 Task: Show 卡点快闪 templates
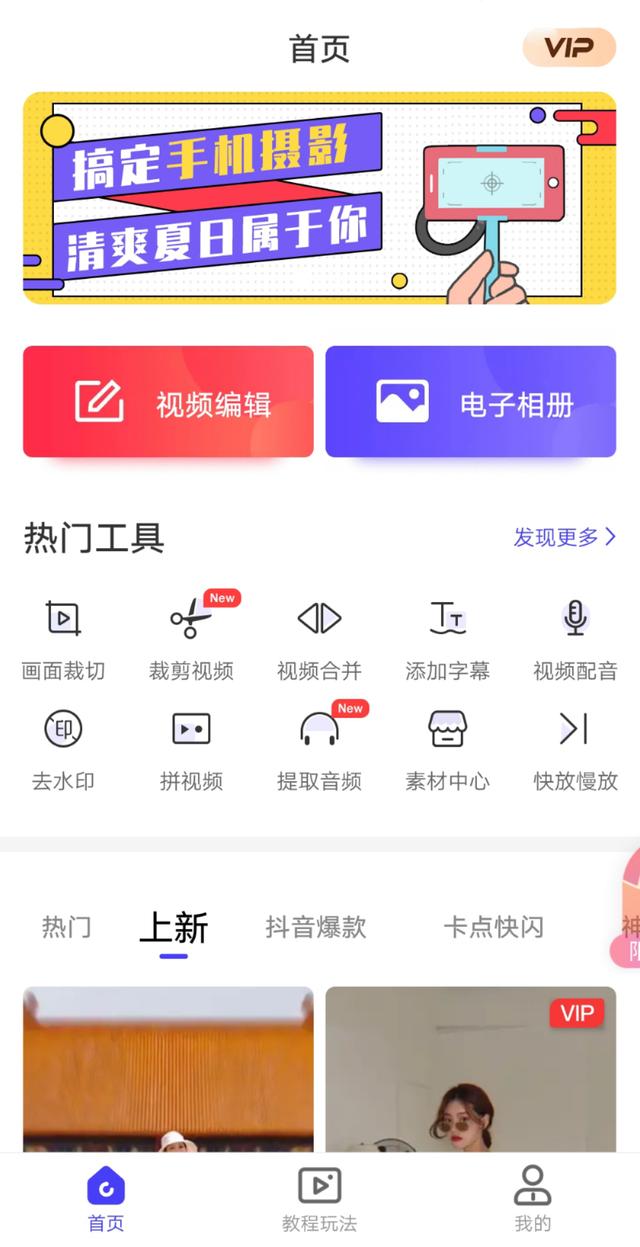[493, 927]
